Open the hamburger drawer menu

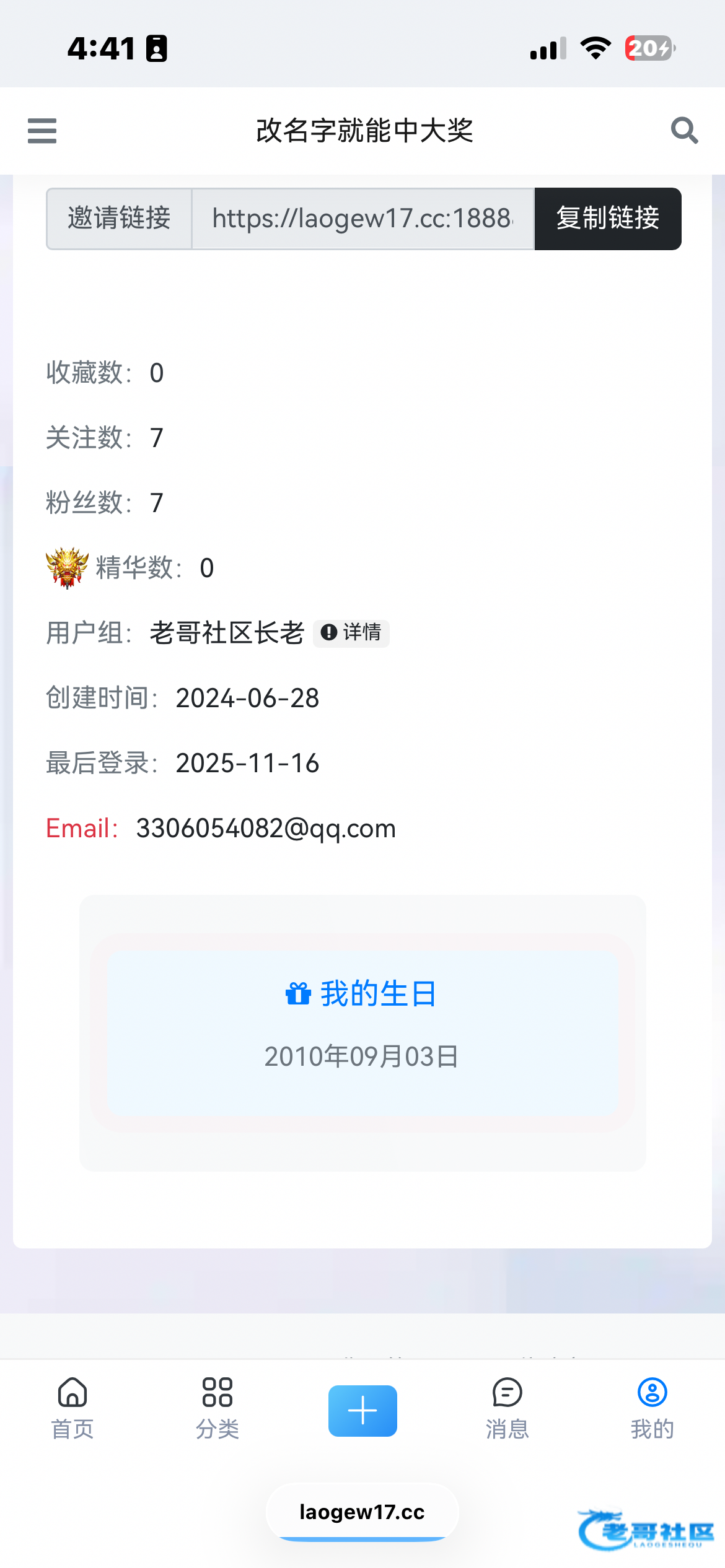click(42, 131)
